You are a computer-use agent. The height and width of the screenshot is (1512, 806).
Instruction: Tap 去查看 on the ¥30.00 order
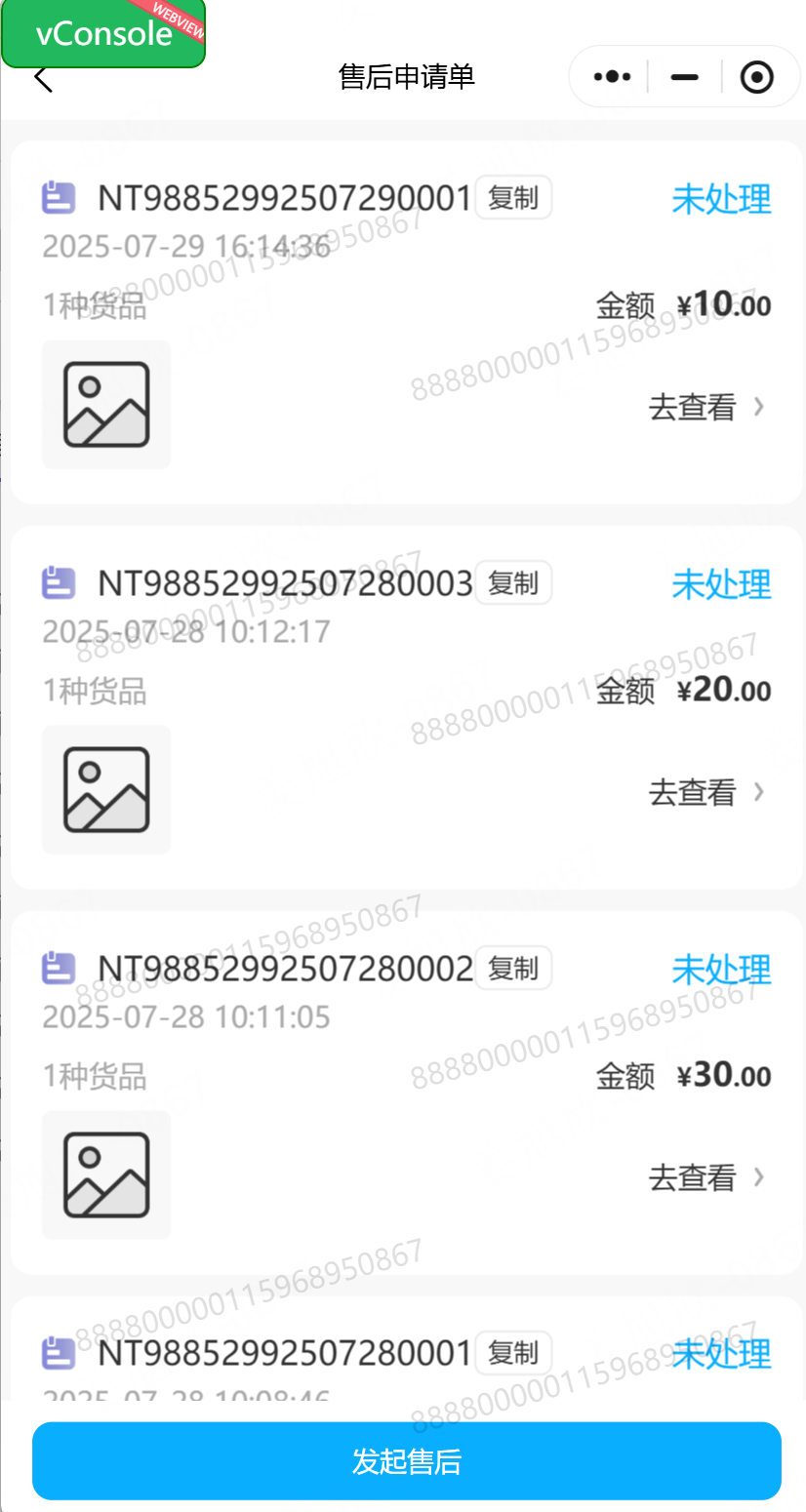[x=706, y=1177]
